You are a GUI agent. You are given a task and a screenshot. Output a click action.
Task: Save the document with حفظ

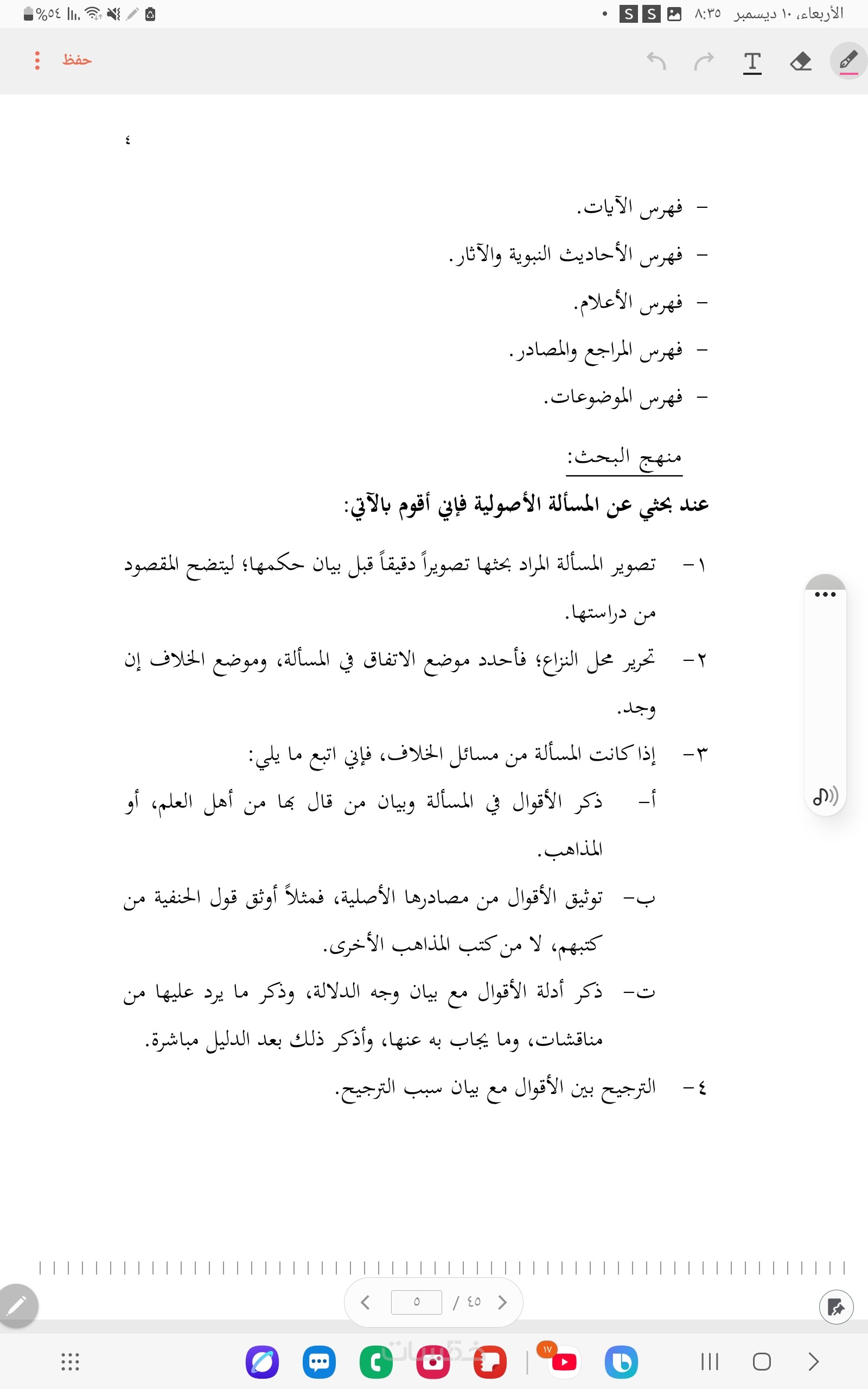77,60
